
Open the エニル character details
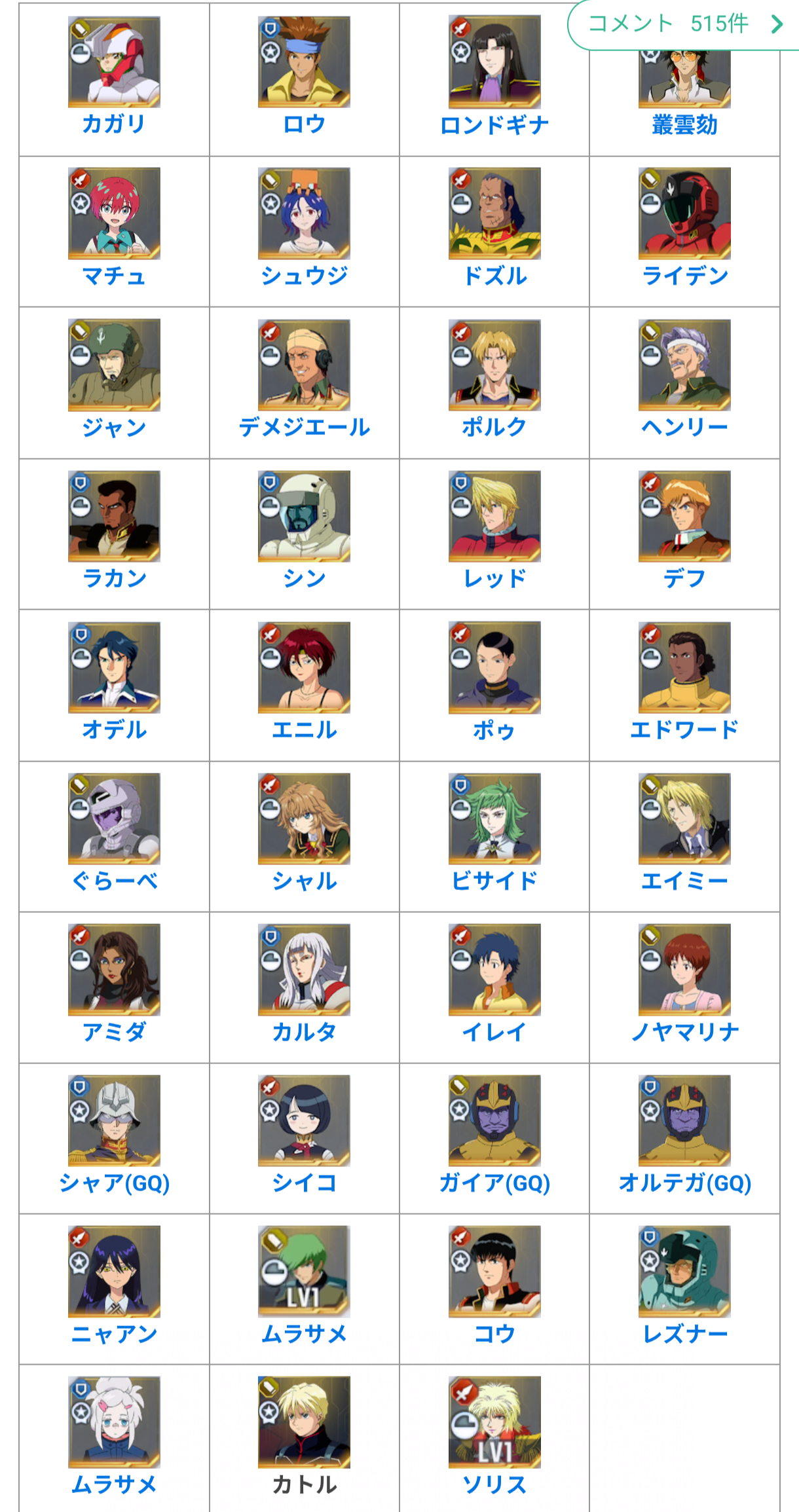pyautogui.click(x=304, y=729)
